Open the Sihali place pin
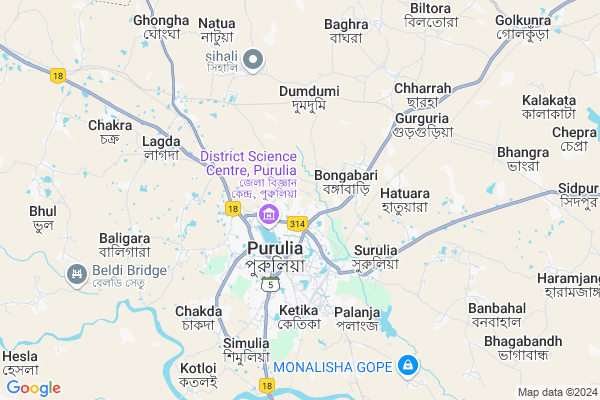600x400 pixels. 254,61
